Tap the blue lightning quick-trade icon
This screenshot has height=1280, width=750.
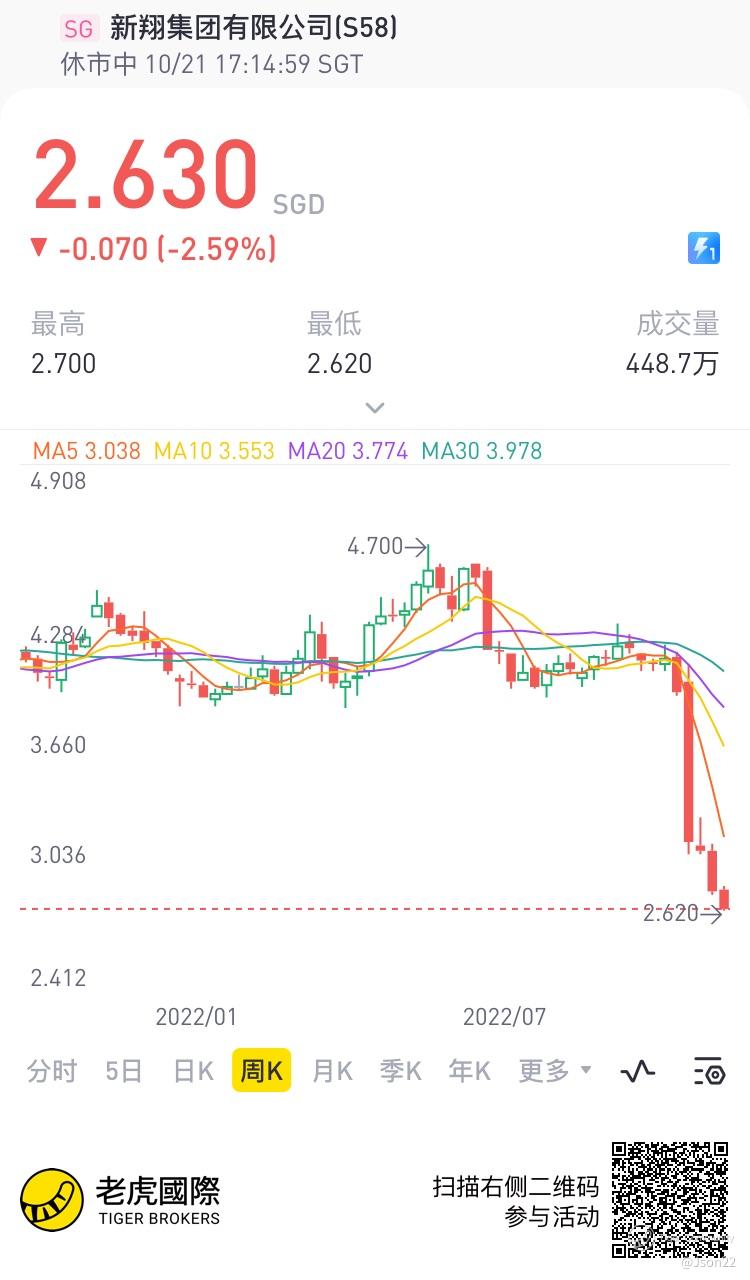(704, 248)
